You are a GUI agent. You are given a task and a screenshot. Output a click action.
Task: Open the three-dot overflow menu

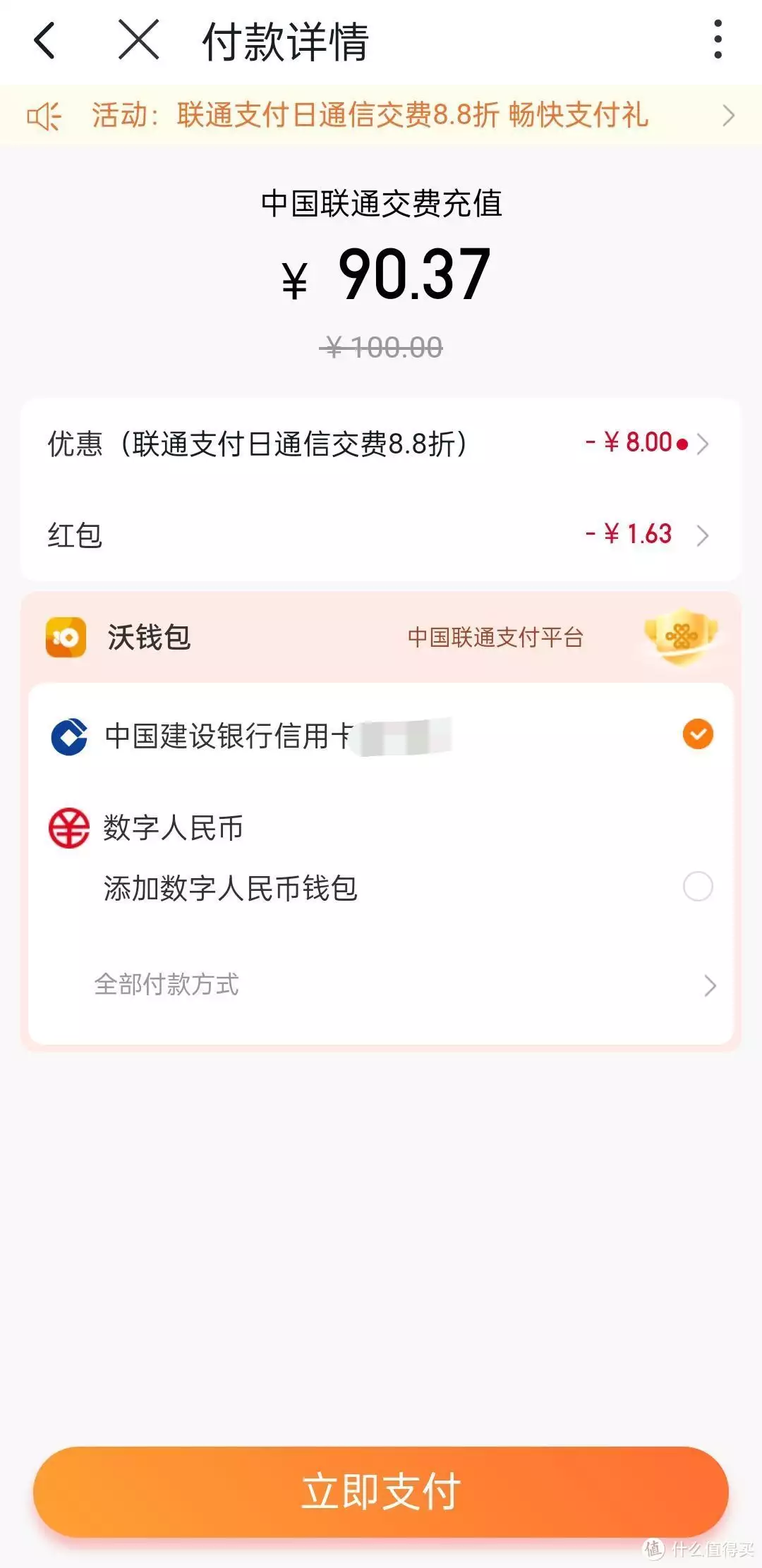coord(718,39)
